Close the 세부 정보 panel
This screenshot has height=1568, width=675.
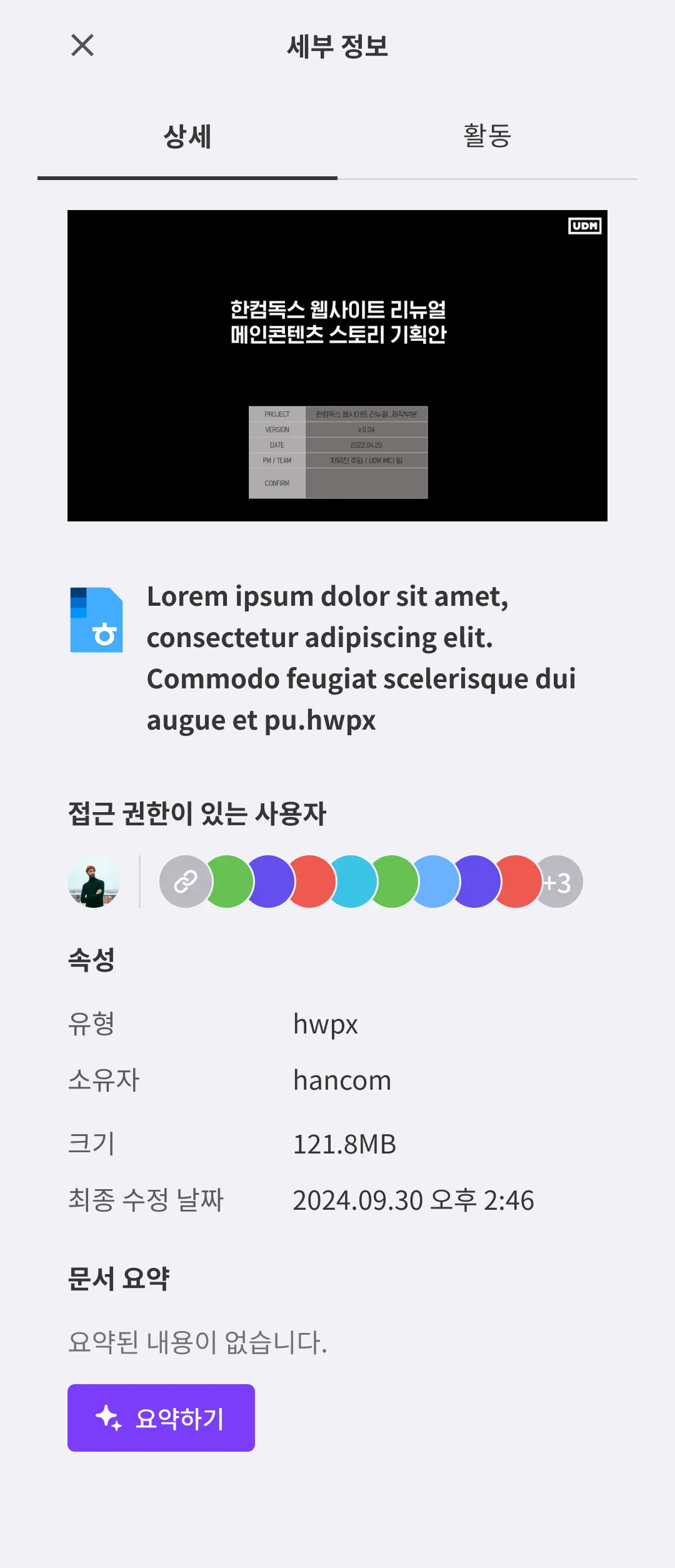[82, 46]
